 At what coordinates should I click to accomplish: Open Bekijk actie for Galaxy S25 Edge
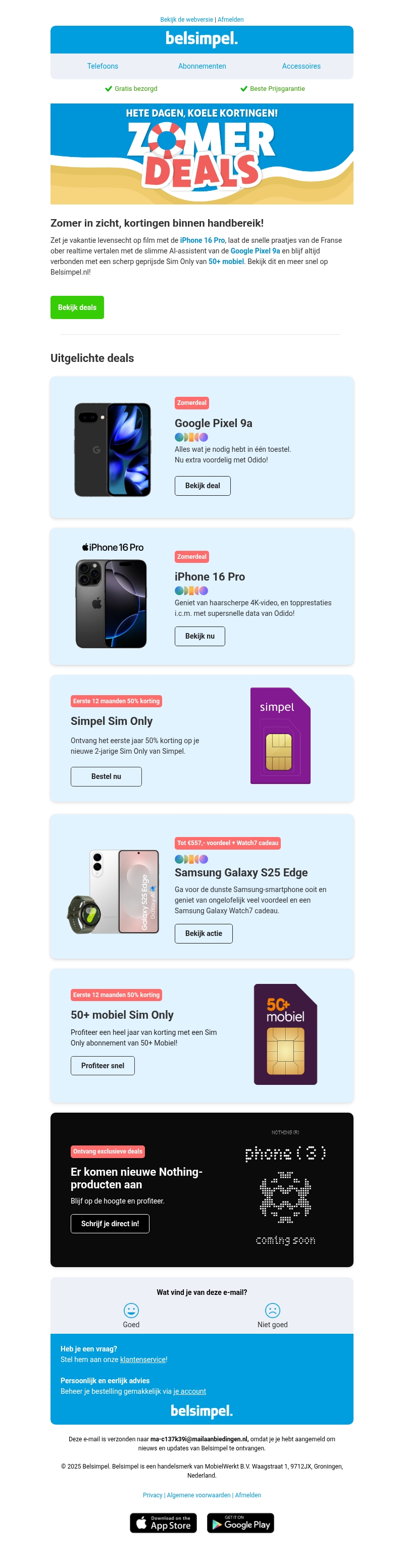(x=203, y=934)
